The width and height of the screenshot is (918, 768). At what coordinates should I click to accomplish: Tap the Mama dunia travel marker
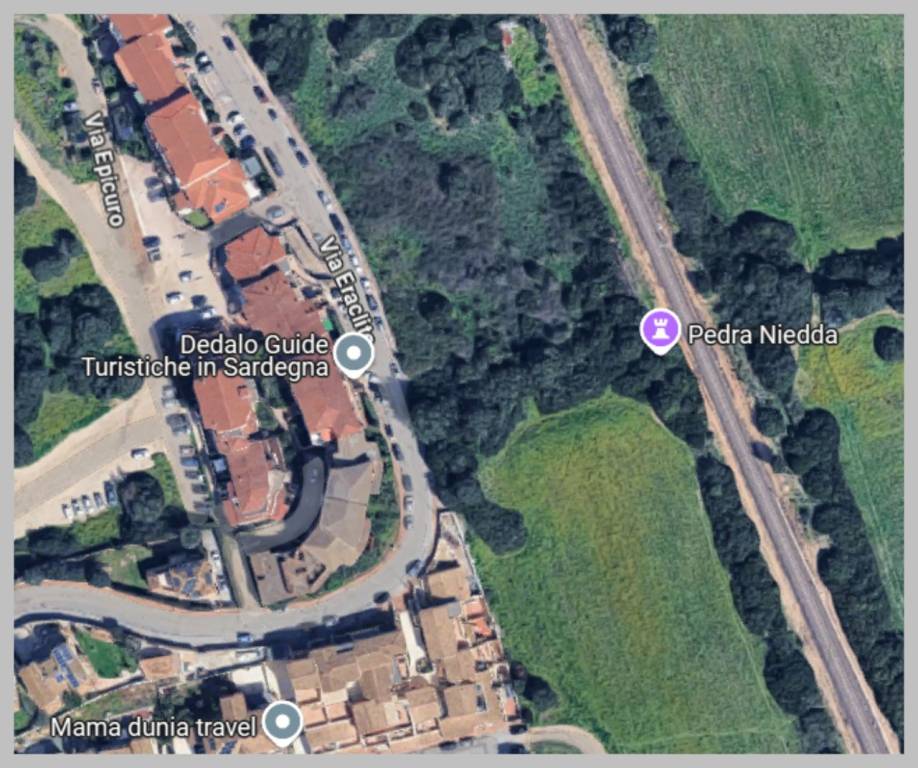click(282, 723)
